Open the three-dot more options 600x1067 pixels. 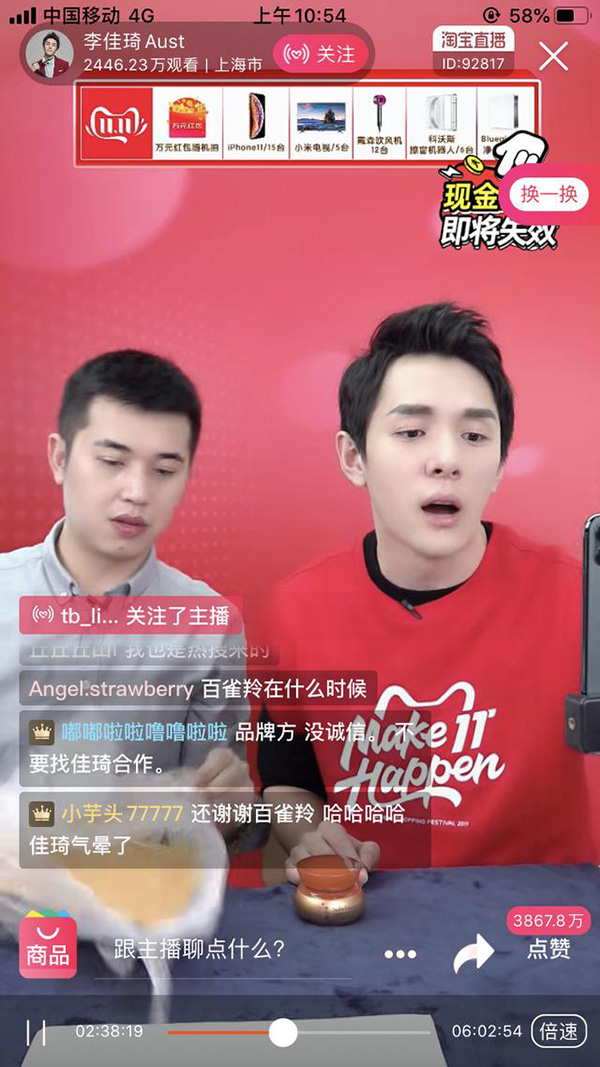[399, 954]
